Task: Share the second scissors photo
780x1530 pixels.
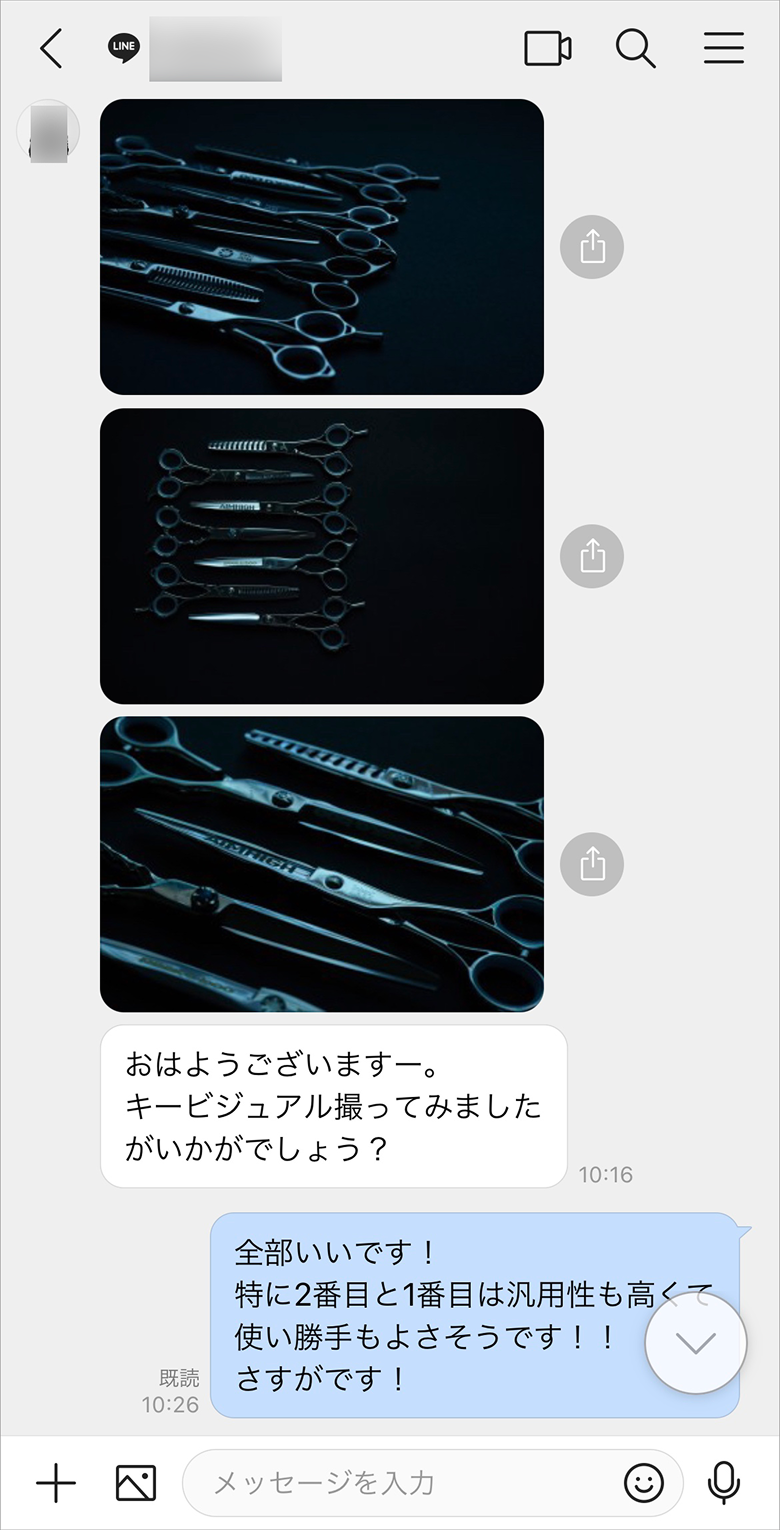Action: coord(592,556)
